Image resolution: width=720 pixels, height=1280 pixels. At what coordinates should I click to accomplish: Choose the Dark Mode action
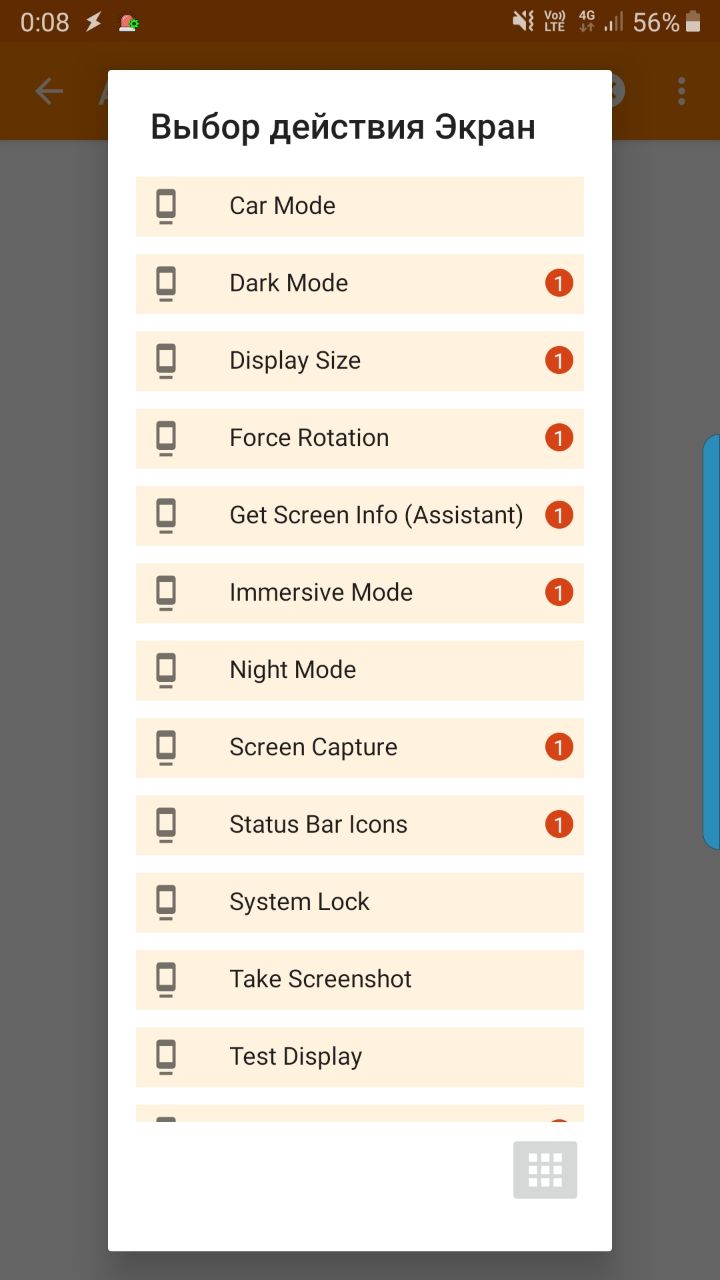[x=359, y=283]
